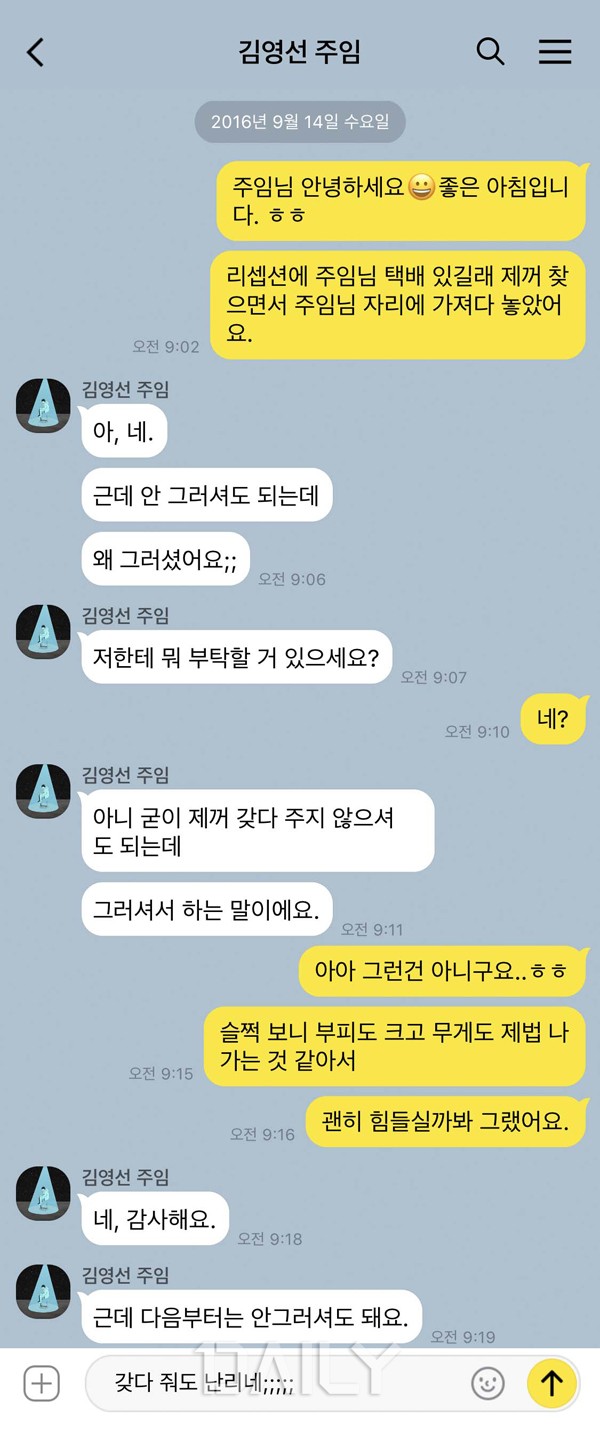Image resolution: width=600 pixels, height=1440 pixels.
Task: Open the chat room hamburger menu
Action: [x=555, y=52]
